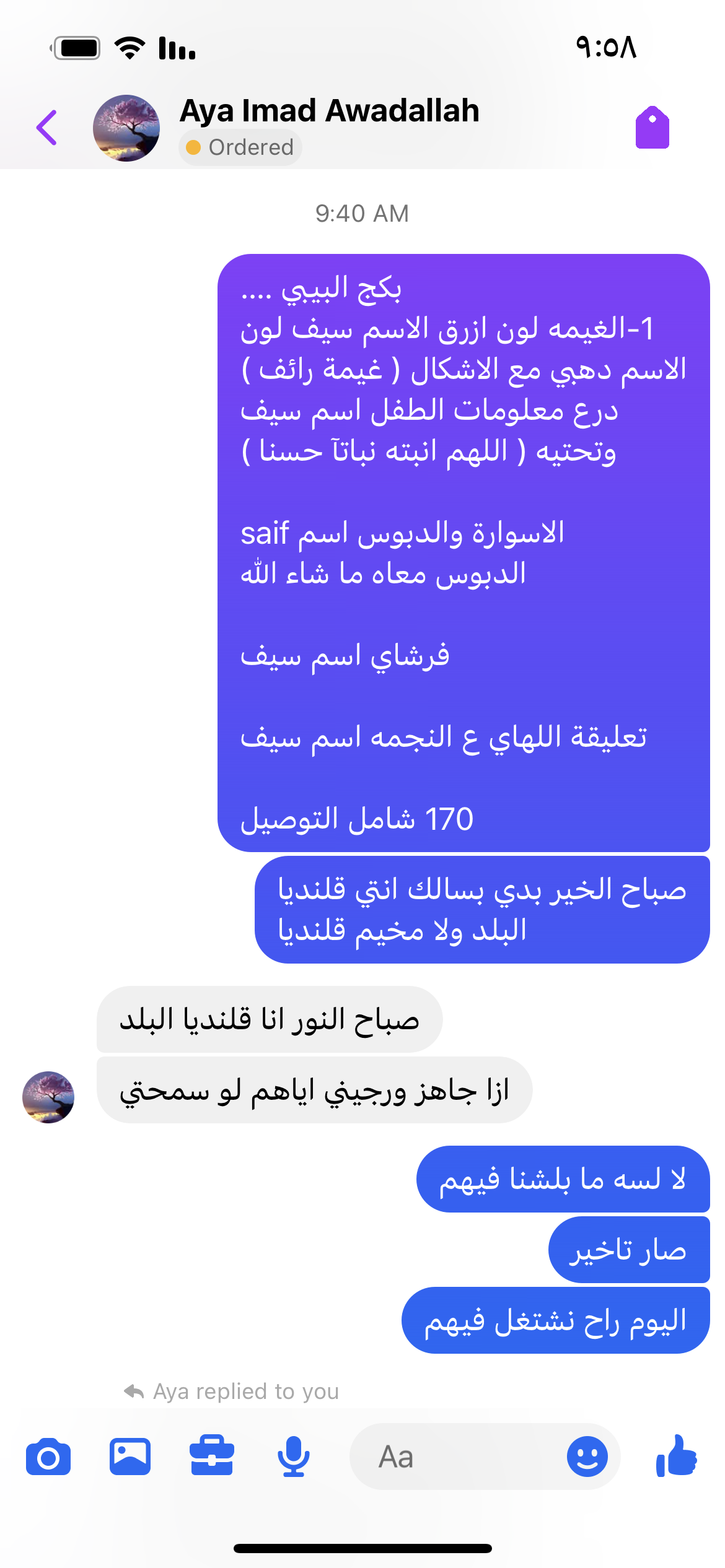Open the photo gallery picker
725x1568 pixels.
tap(130, 1457)
